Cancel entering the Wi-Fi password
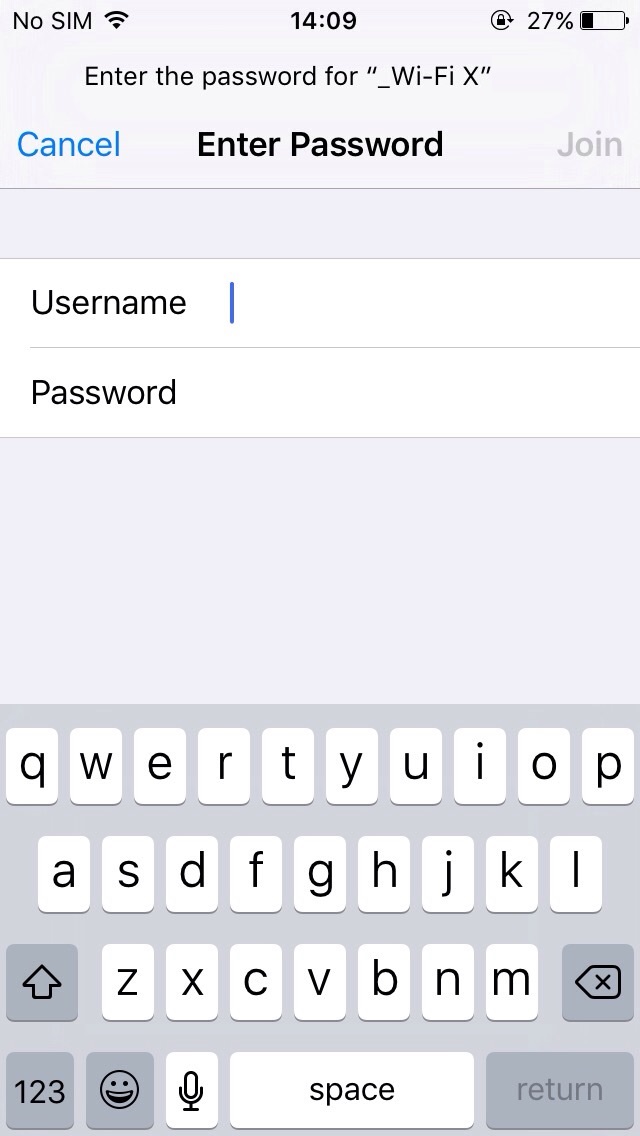The height and width of the screenshot is (1136, 640). pos(69,145)
